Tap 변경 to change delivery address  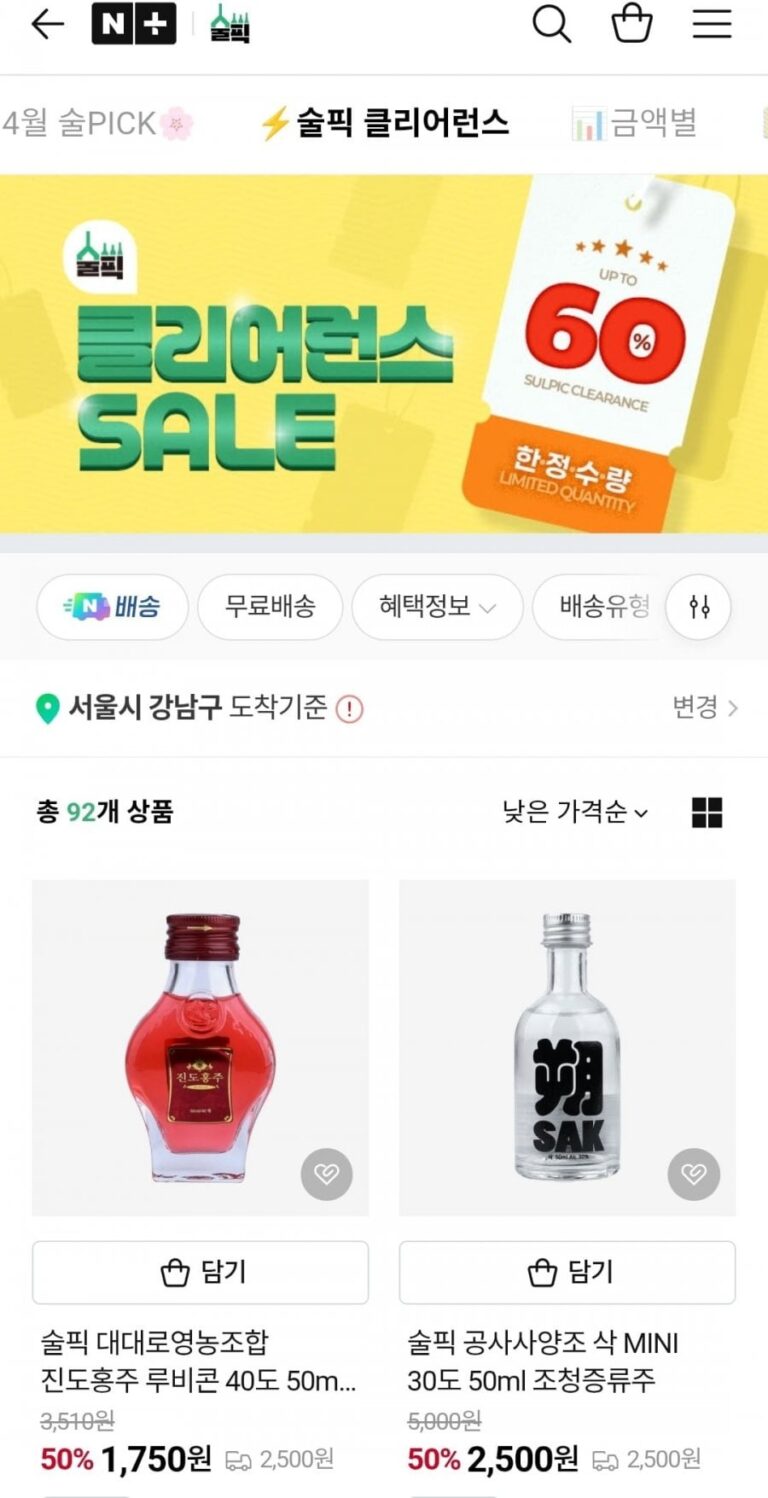point(704,708)
